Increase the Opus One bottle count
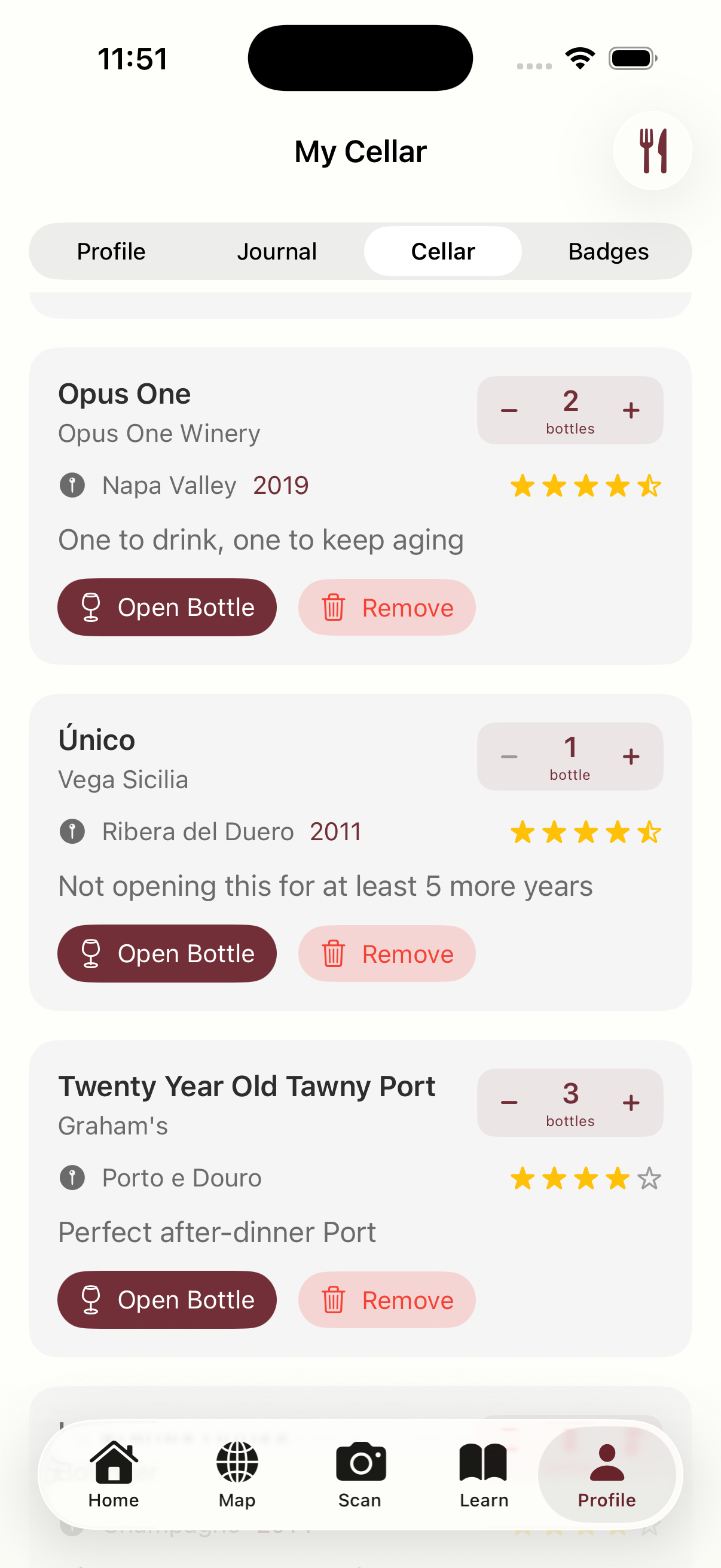Viewport: 721px width, 1568px height. point(631,410)
